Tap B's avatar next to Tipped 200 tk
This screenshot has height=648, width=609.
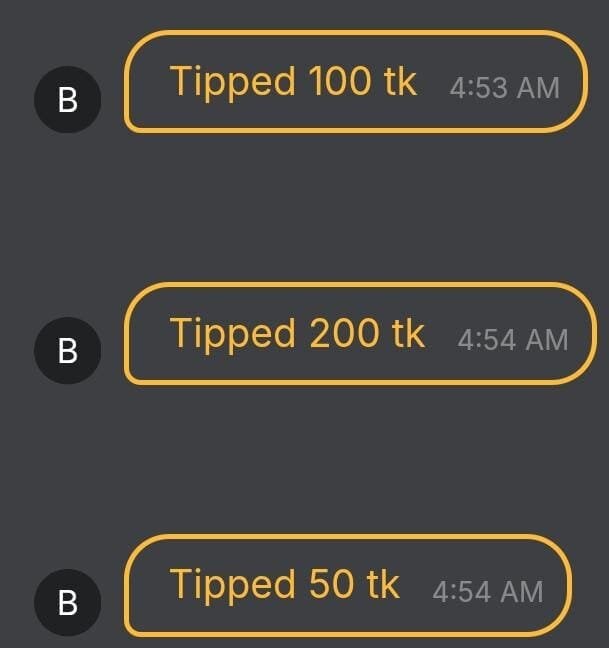pyautogui.click(x=68, y=350)
